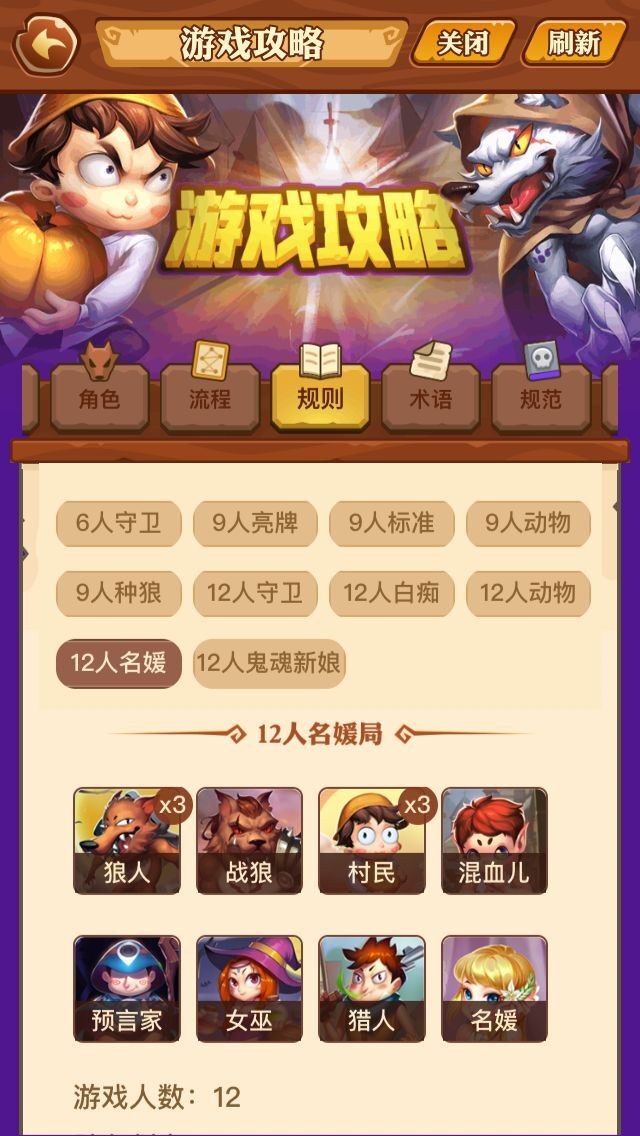Open the 流程 tab

pyautogui.click(x=210, y=398)
